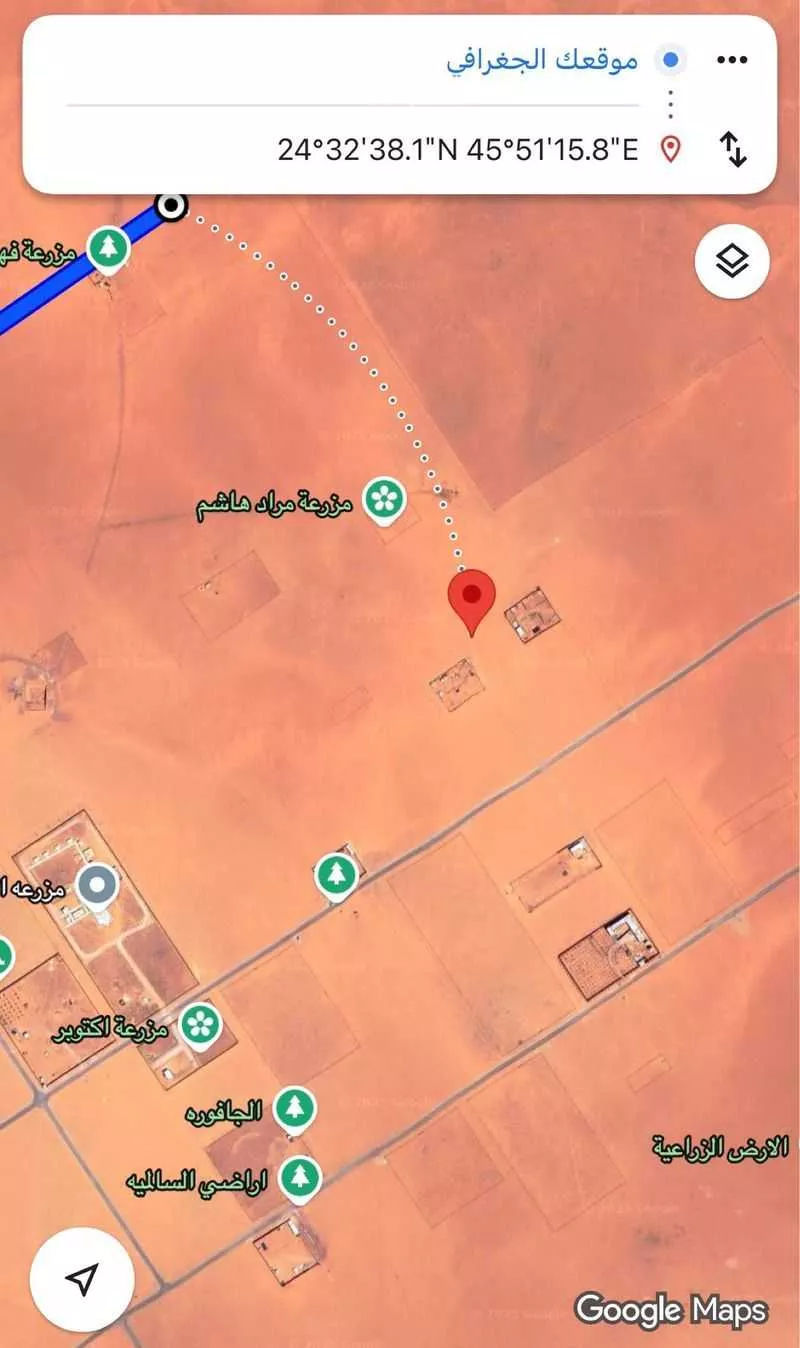Select the red destination pin
Image resolution: width=800 pixels, height=1348 pixels.
click(473, 596)
